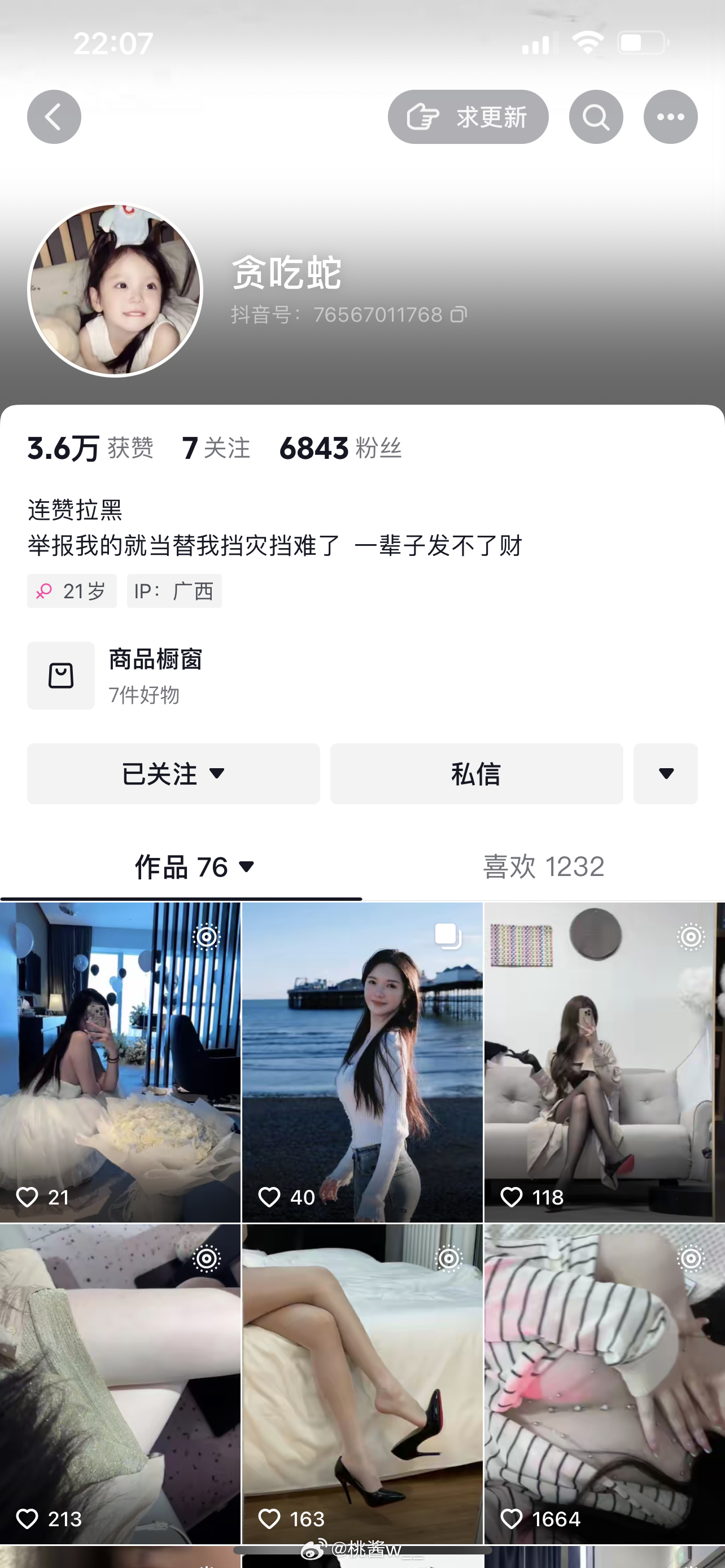Open the 6843 粉丝 followers list

coord(340,448)
